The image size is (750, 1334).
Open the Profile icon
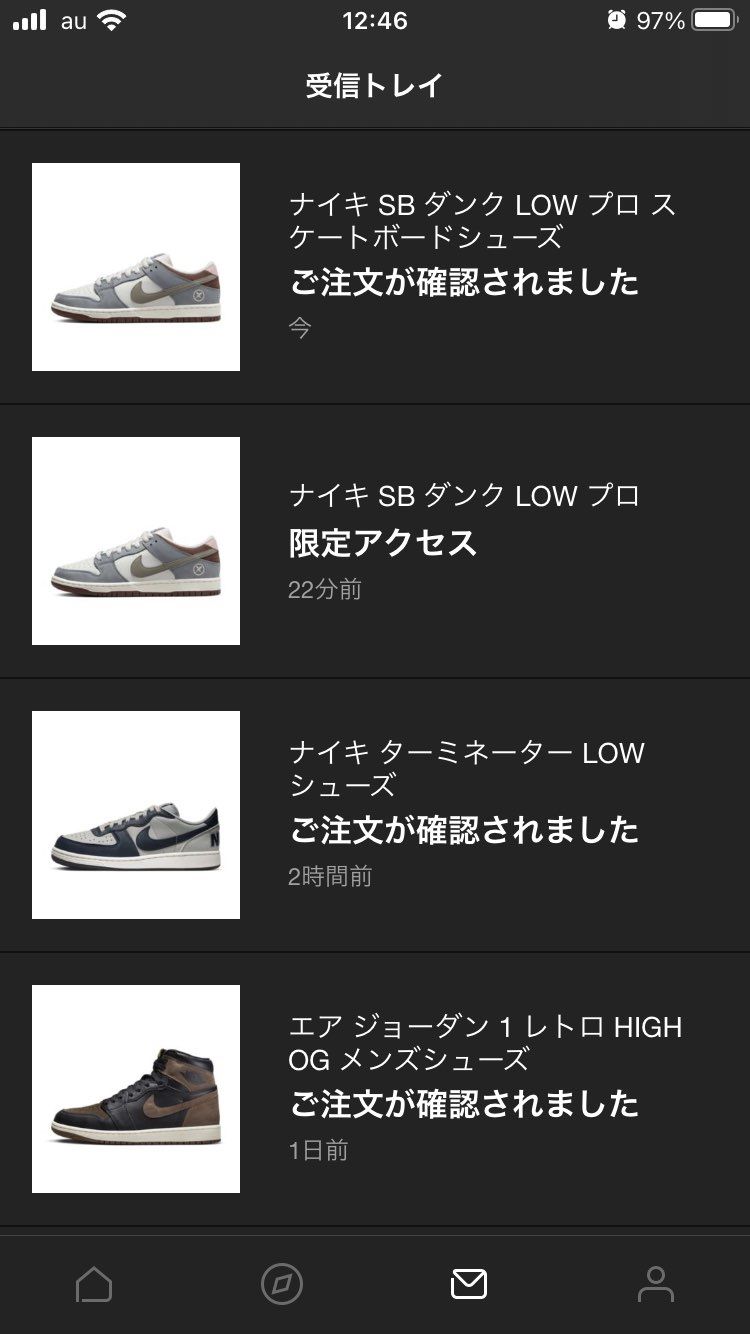point(656,1284)
